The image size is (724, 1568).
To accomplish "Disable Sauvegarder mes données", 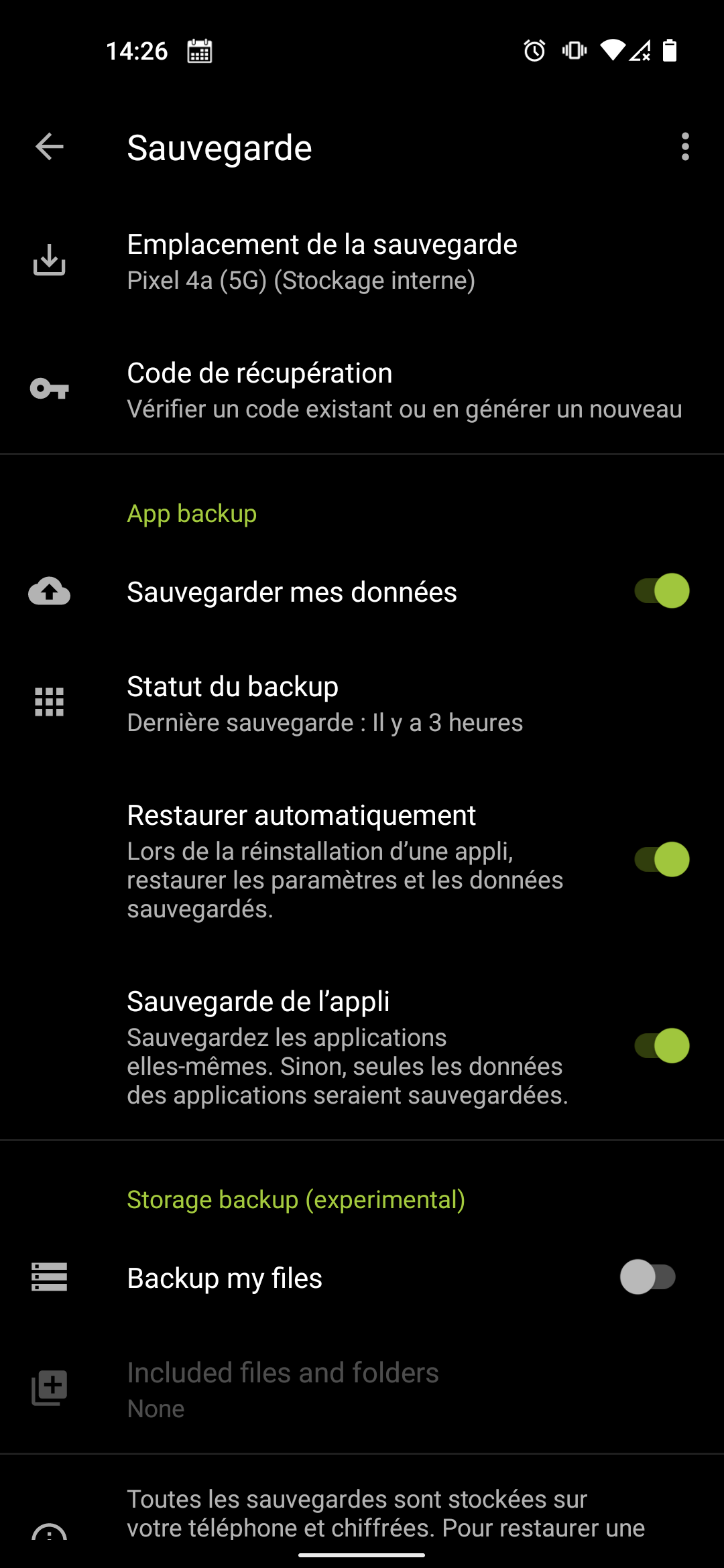I will (661, 591).
